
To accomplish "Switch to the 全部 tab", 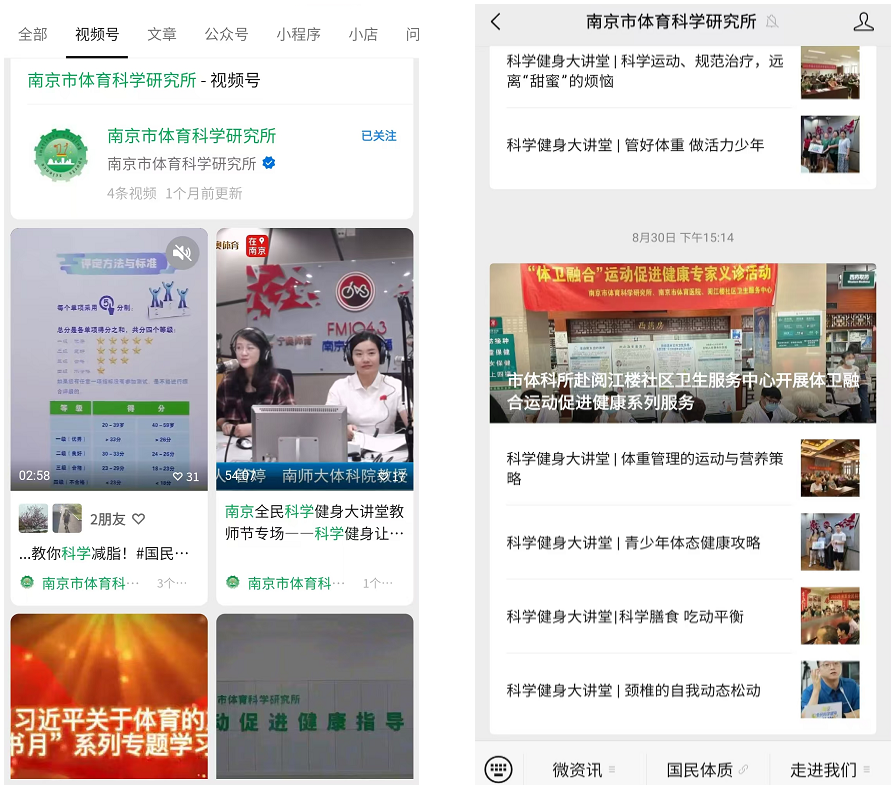I will 33,34.
